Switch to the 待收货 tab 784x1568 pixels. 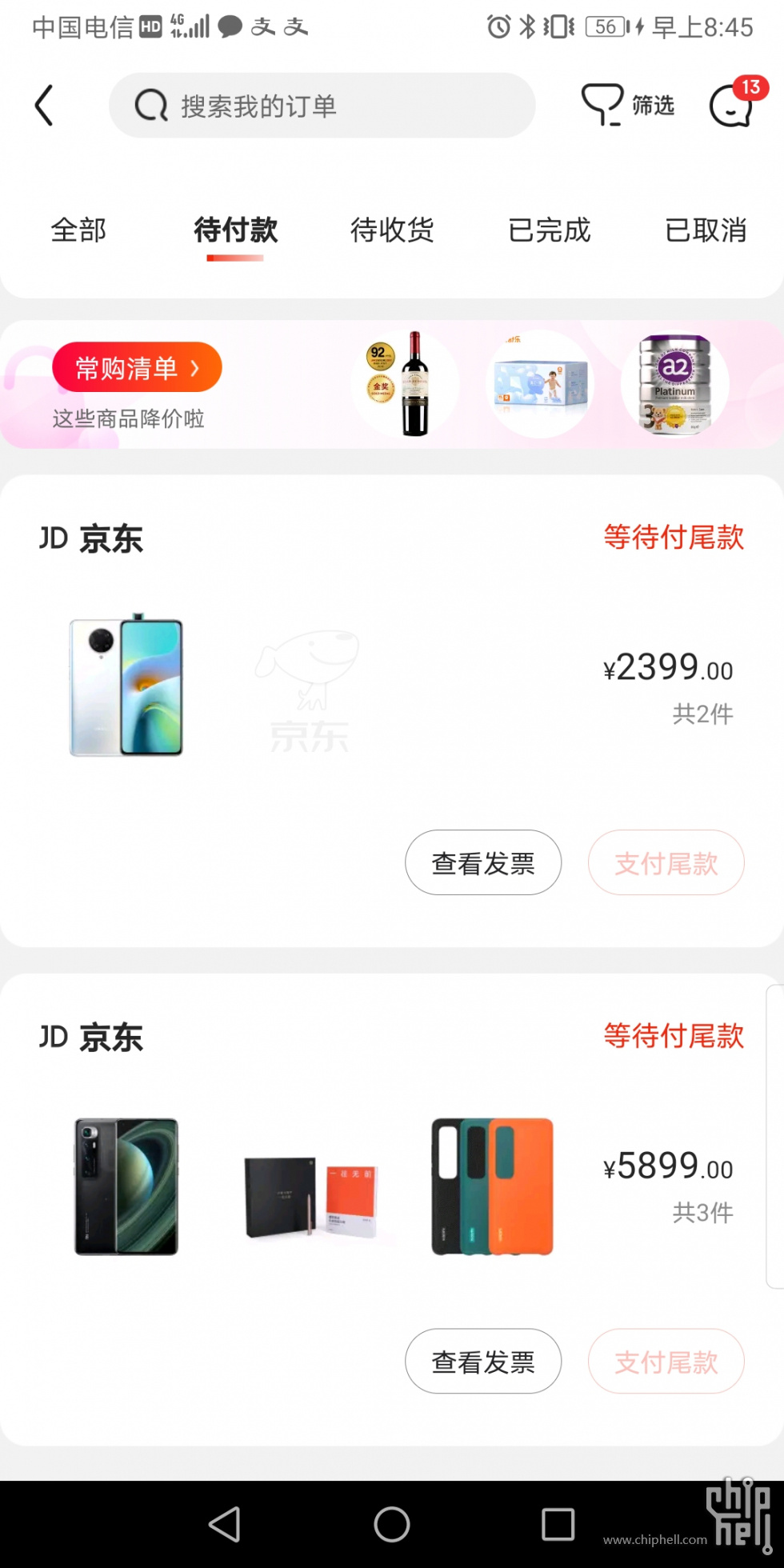click(x=392, y=230)
